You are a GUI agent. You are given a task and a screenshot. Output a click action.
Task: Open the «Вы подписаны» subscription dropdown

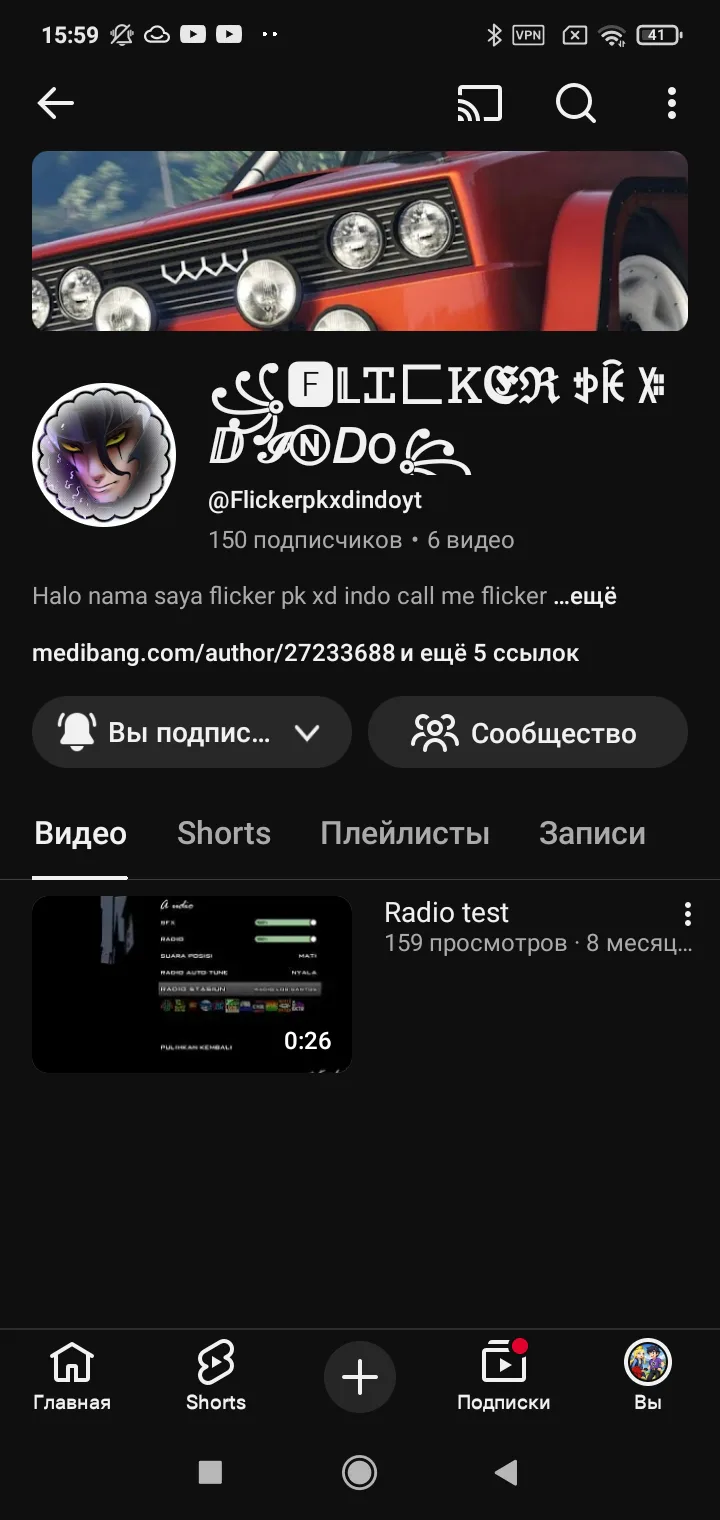191,733
